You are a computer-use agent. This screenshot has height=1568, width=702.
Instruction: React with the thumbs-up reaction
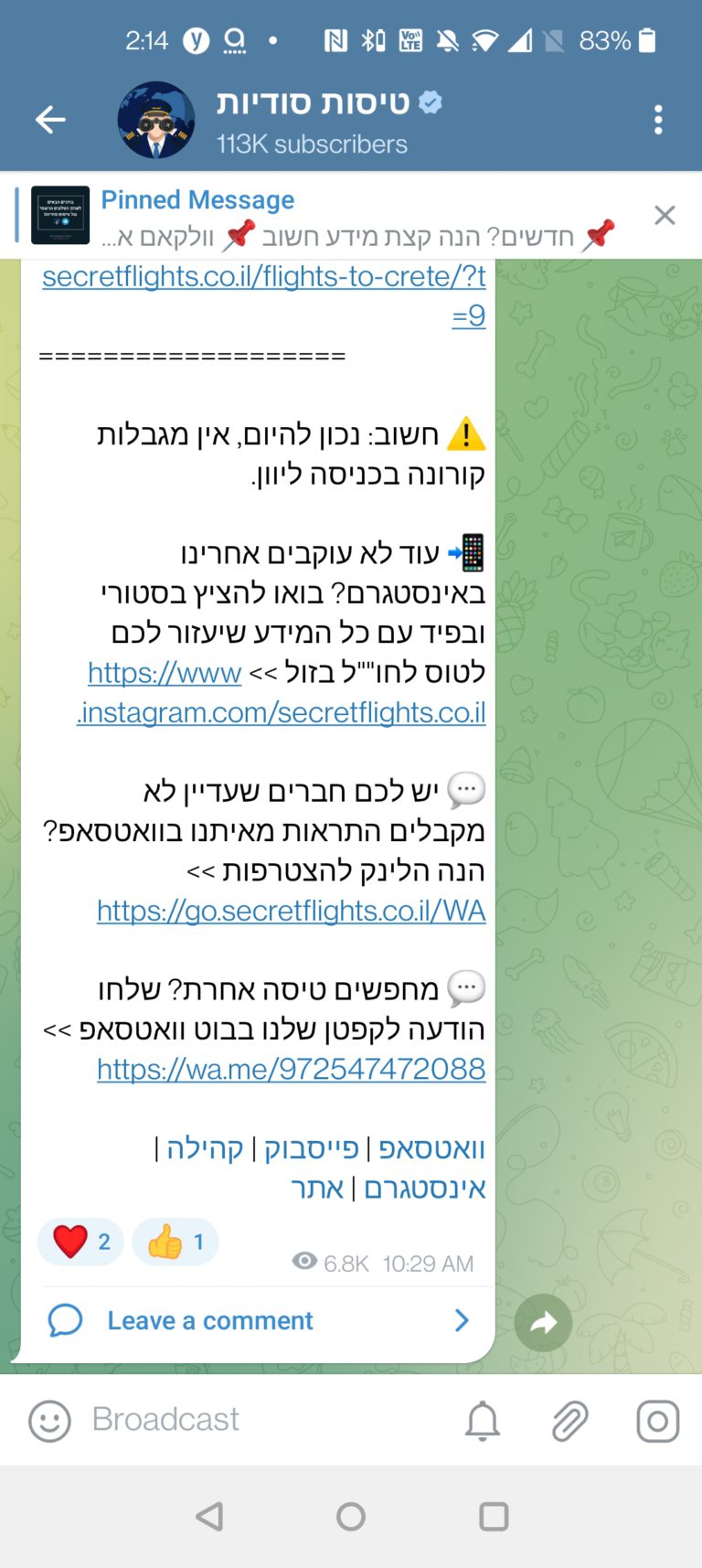click(x=175, y=1242)
